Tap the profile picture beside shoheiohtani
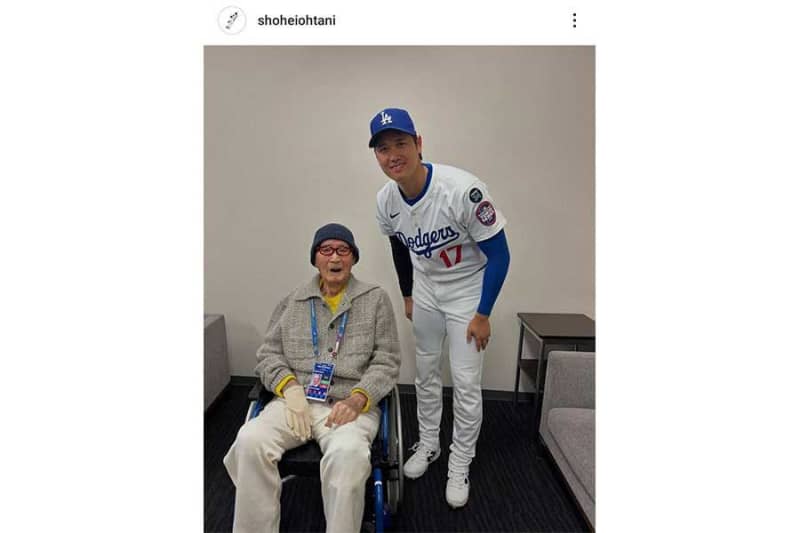 click(232, 20)
